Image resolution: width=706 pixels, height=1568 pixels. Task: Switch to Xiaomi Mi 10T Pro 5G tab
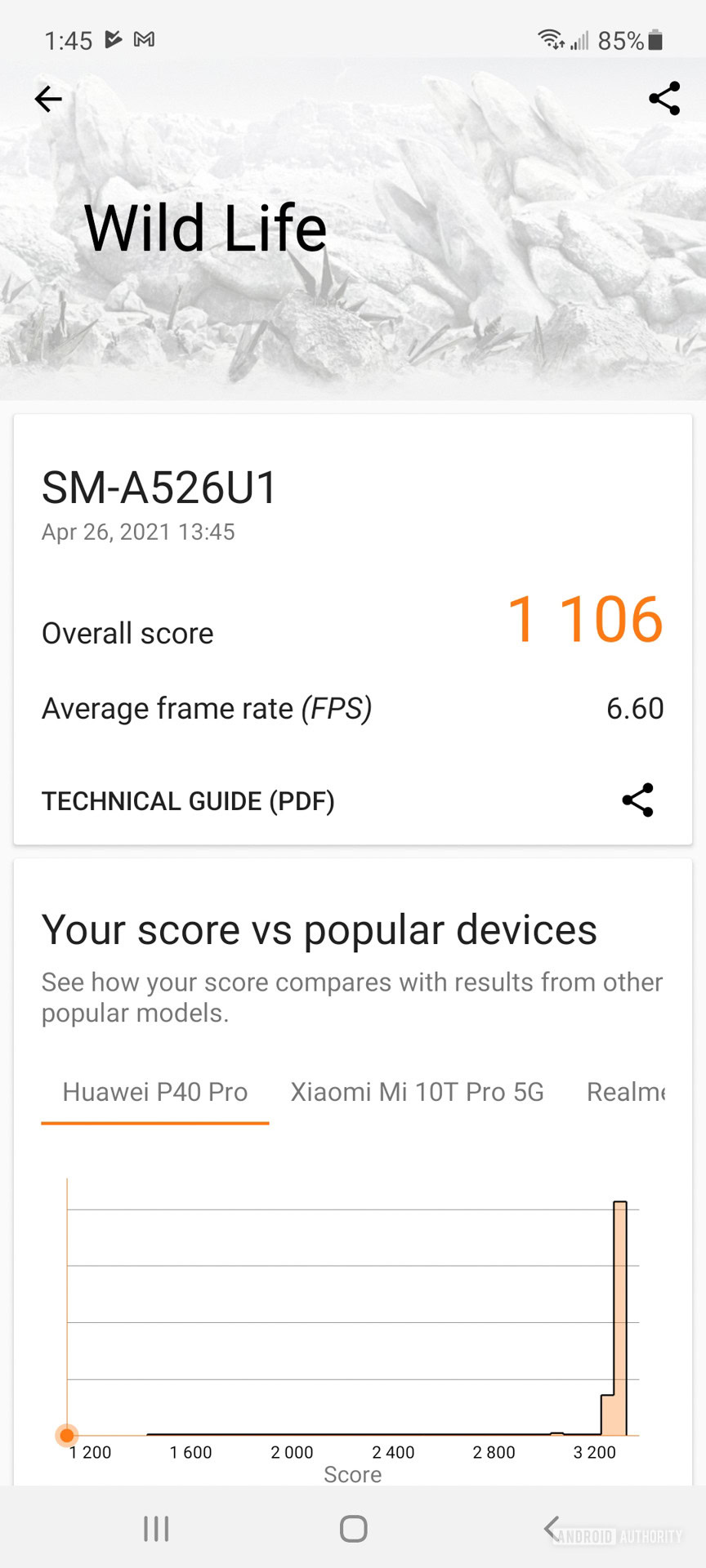coord(417,1092)
